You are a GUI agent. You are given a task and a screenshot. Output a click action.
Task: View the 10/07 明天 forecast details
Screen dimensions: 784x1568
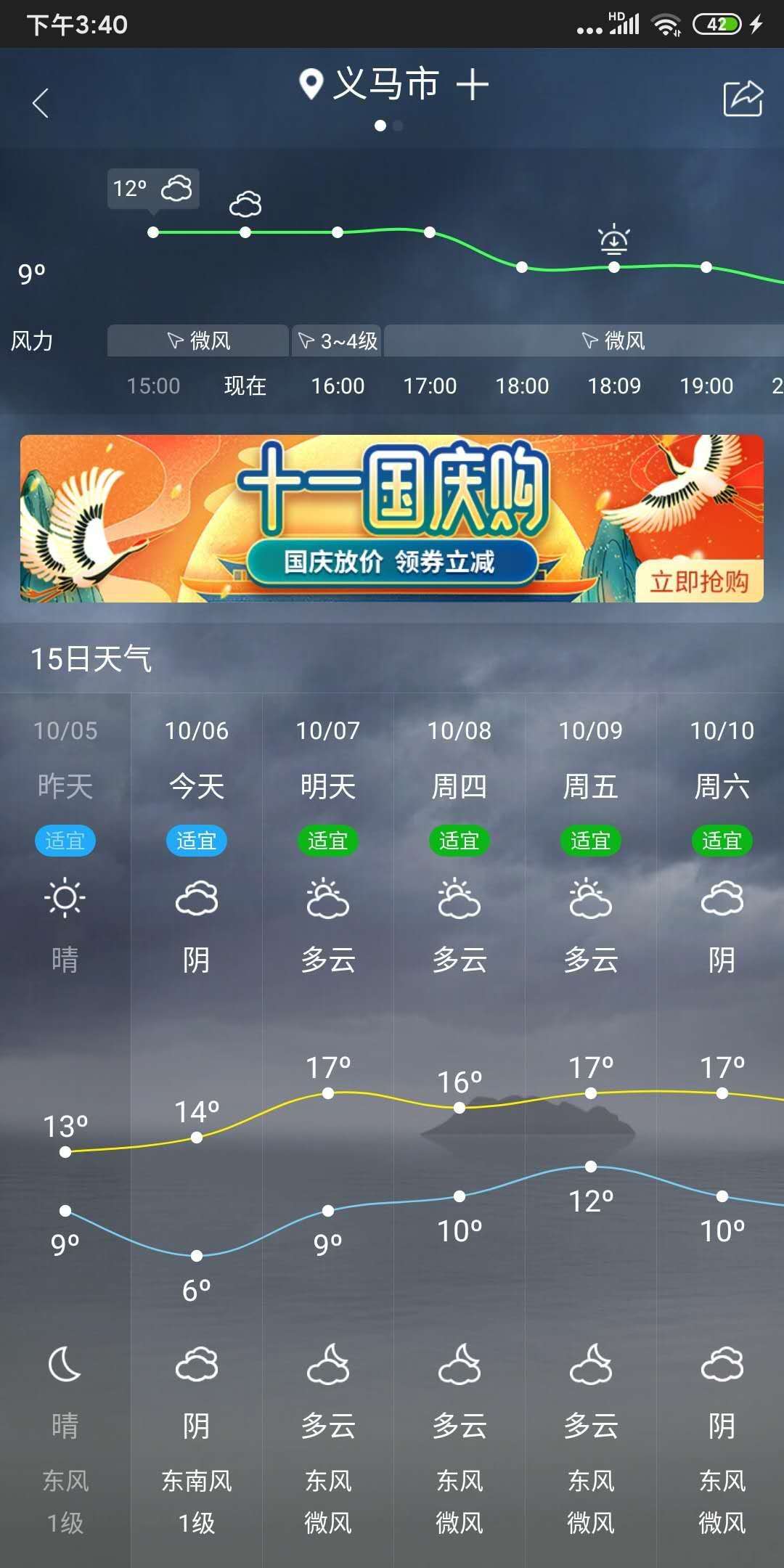point(328,786)
